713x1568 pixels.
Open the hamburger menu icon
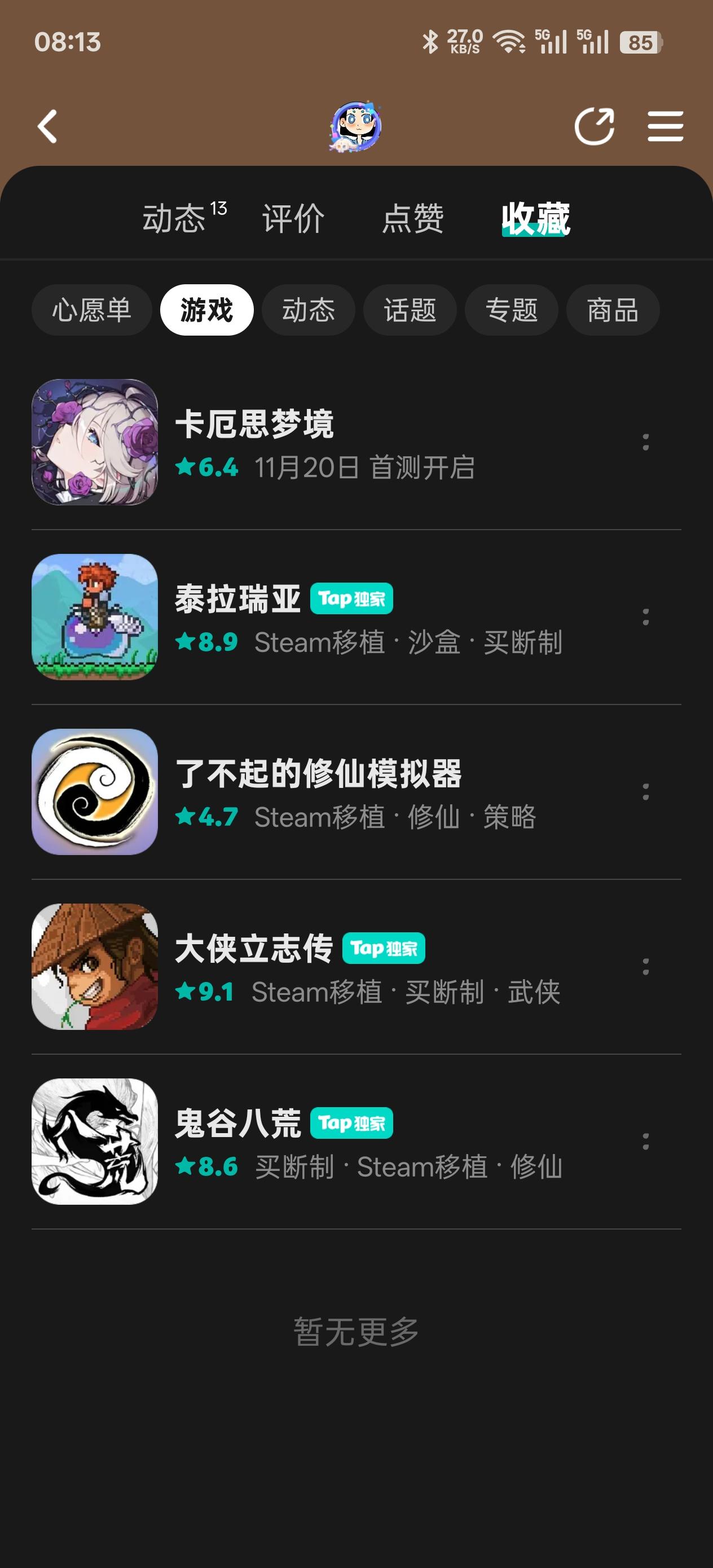pos(666,125)
